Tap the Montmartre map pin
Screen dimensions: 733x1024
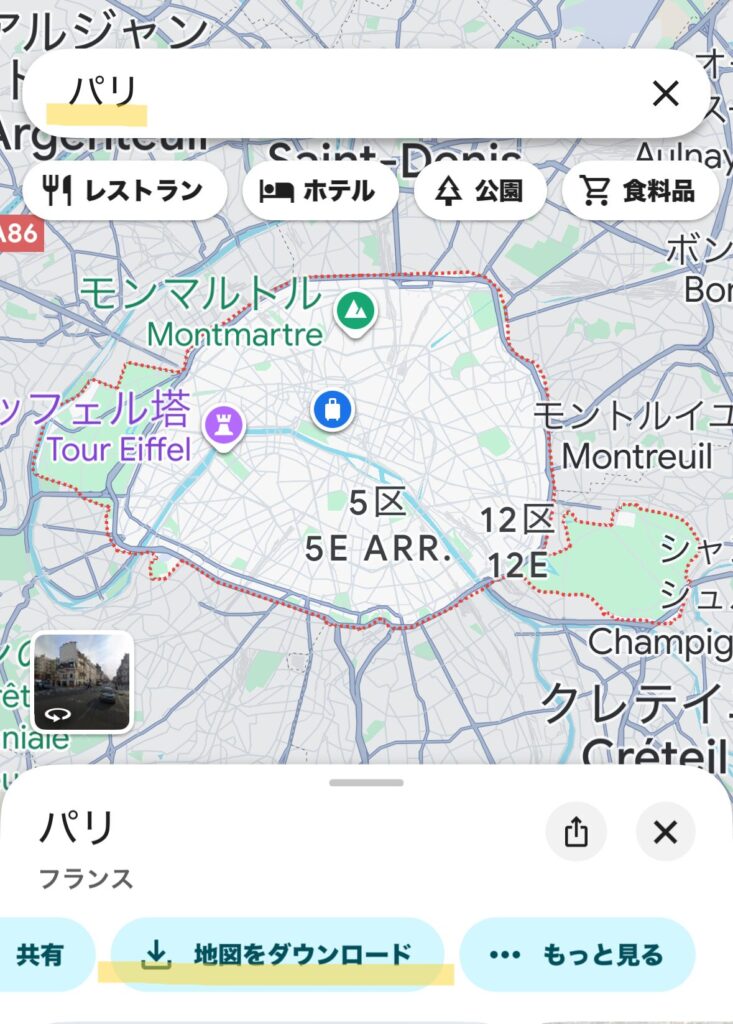coord(352,312)
